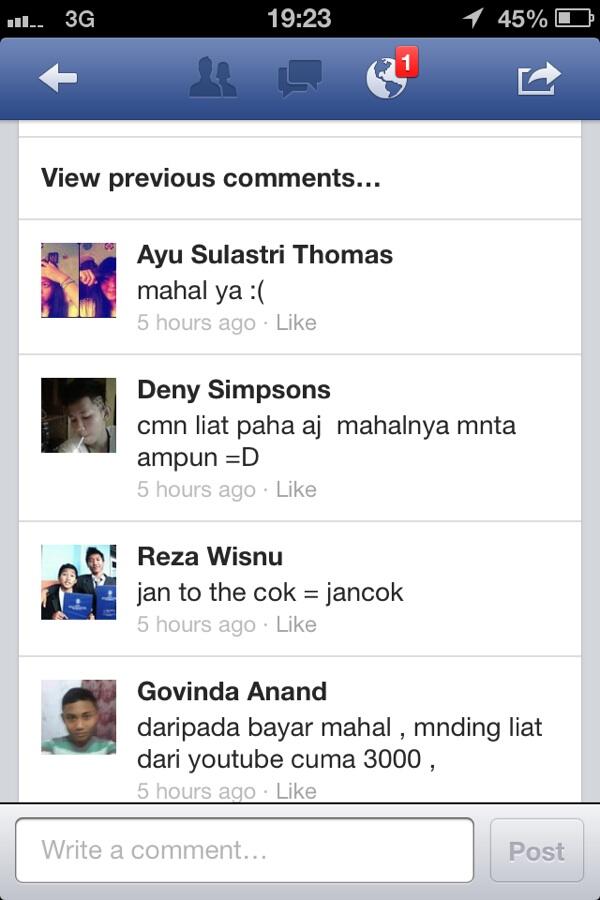The height and width of the screenshot is (900, 600).
Task: Open Reza Wisnu's profile name
Action: pos(210,556)
